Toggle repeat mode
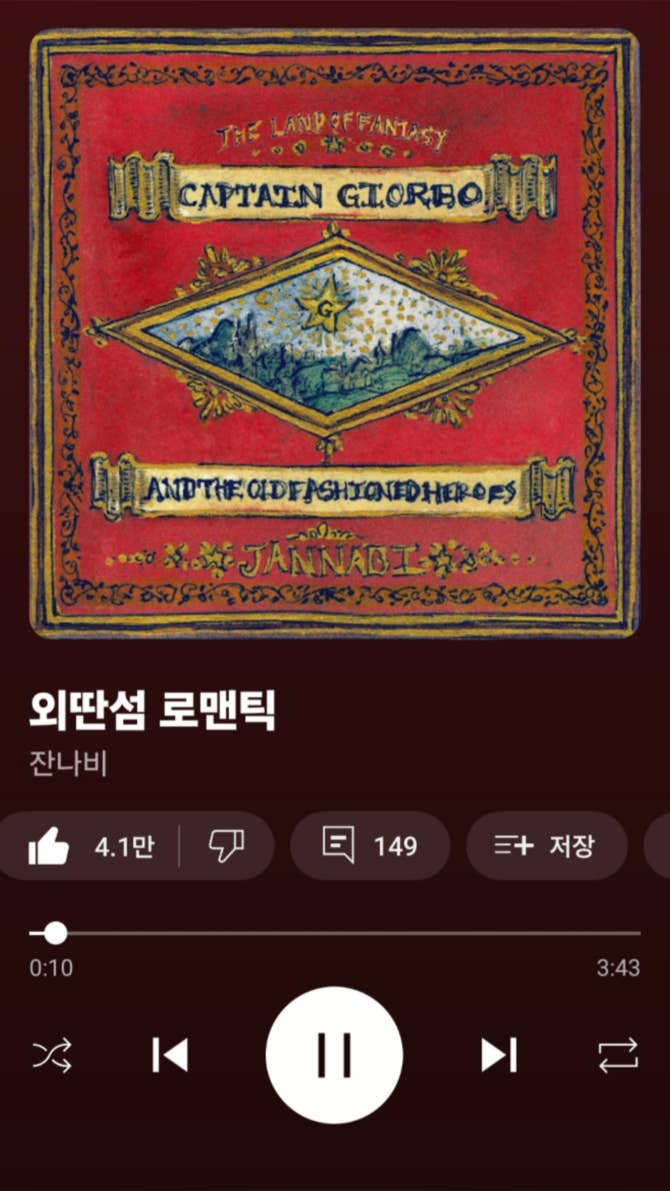The height and width of the screenshot is (1191, 670). tap(618, 1055)
